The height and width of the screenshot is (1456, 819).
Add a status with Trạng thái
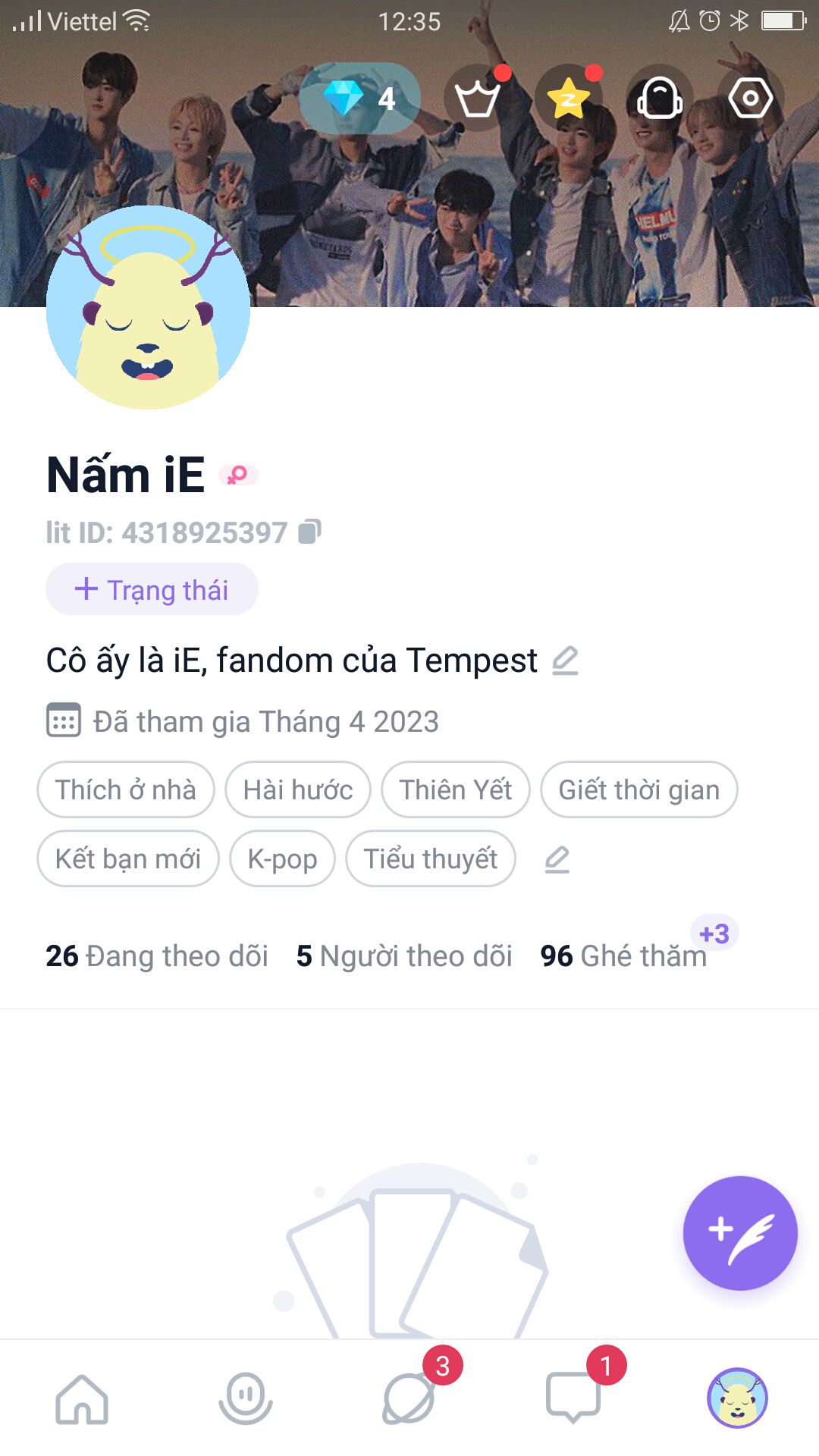click(x=152, y=589)
